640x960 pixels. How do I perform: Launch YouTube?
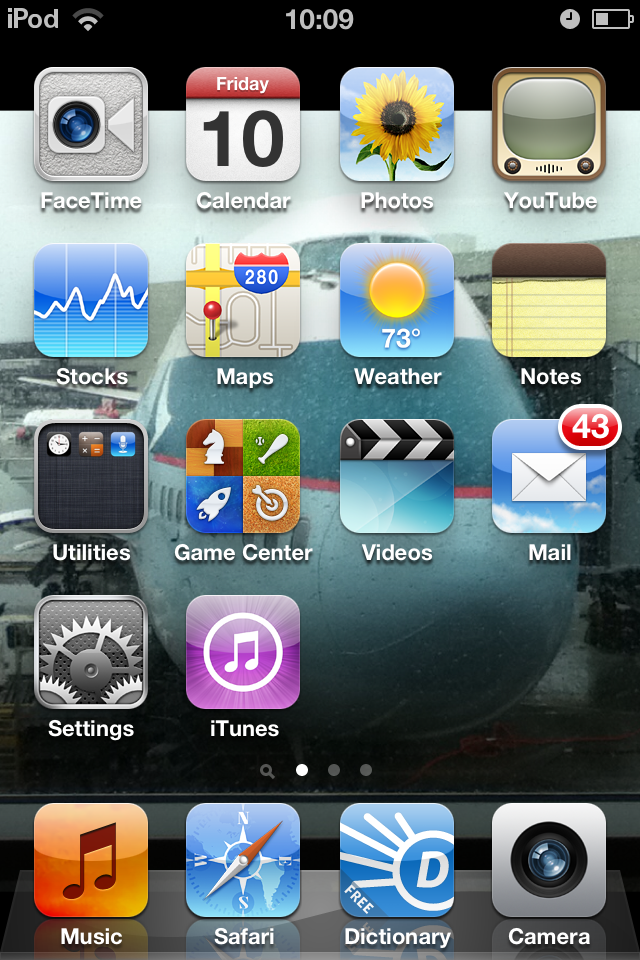click(549, 124)
